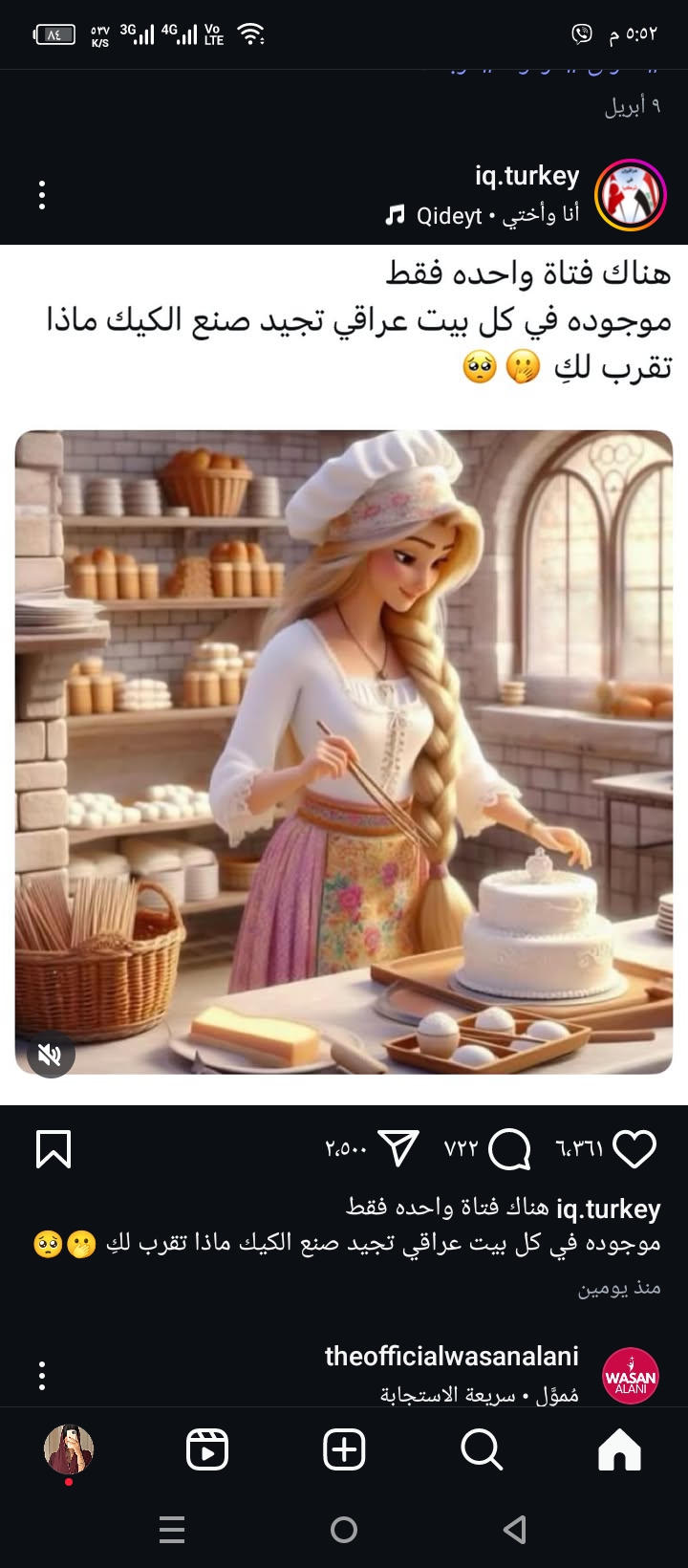Switch to the Search tab
Viewport: 688px width, 1568px height.
click(482, 1449)
